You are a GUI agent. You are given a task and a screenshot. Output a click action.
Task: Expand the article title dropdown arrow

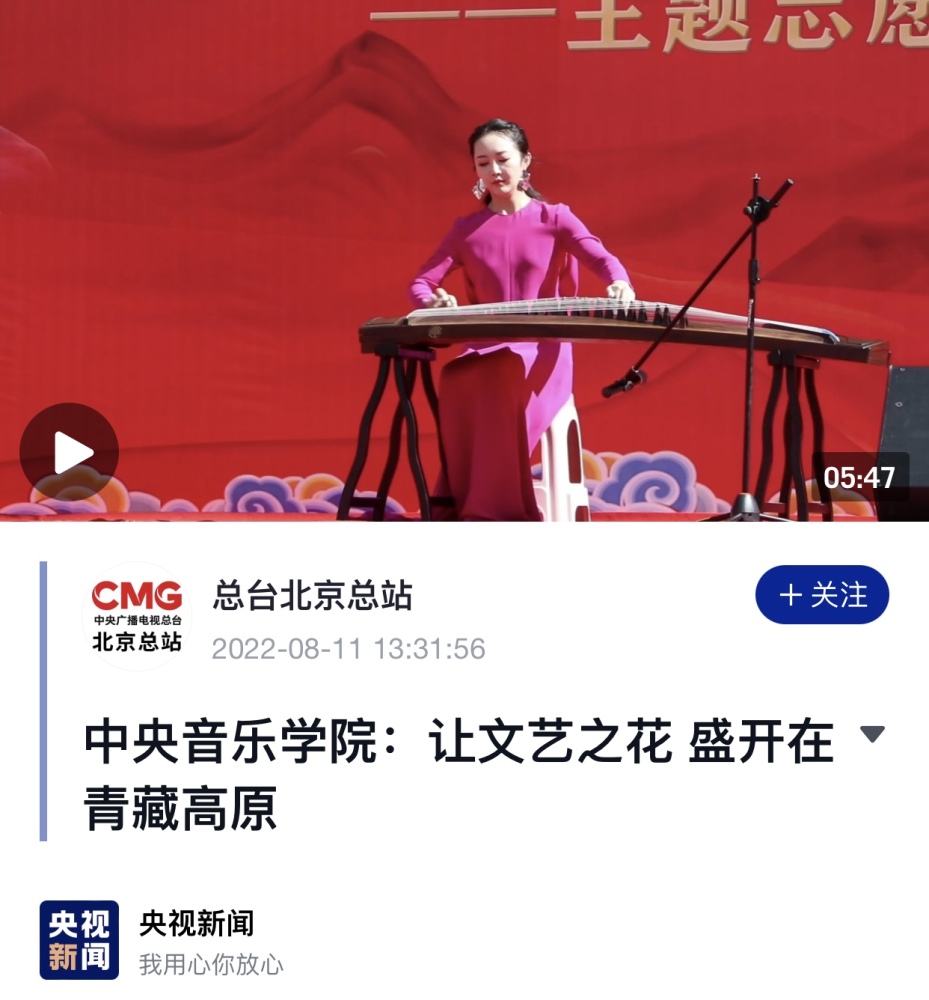point(872,734)
